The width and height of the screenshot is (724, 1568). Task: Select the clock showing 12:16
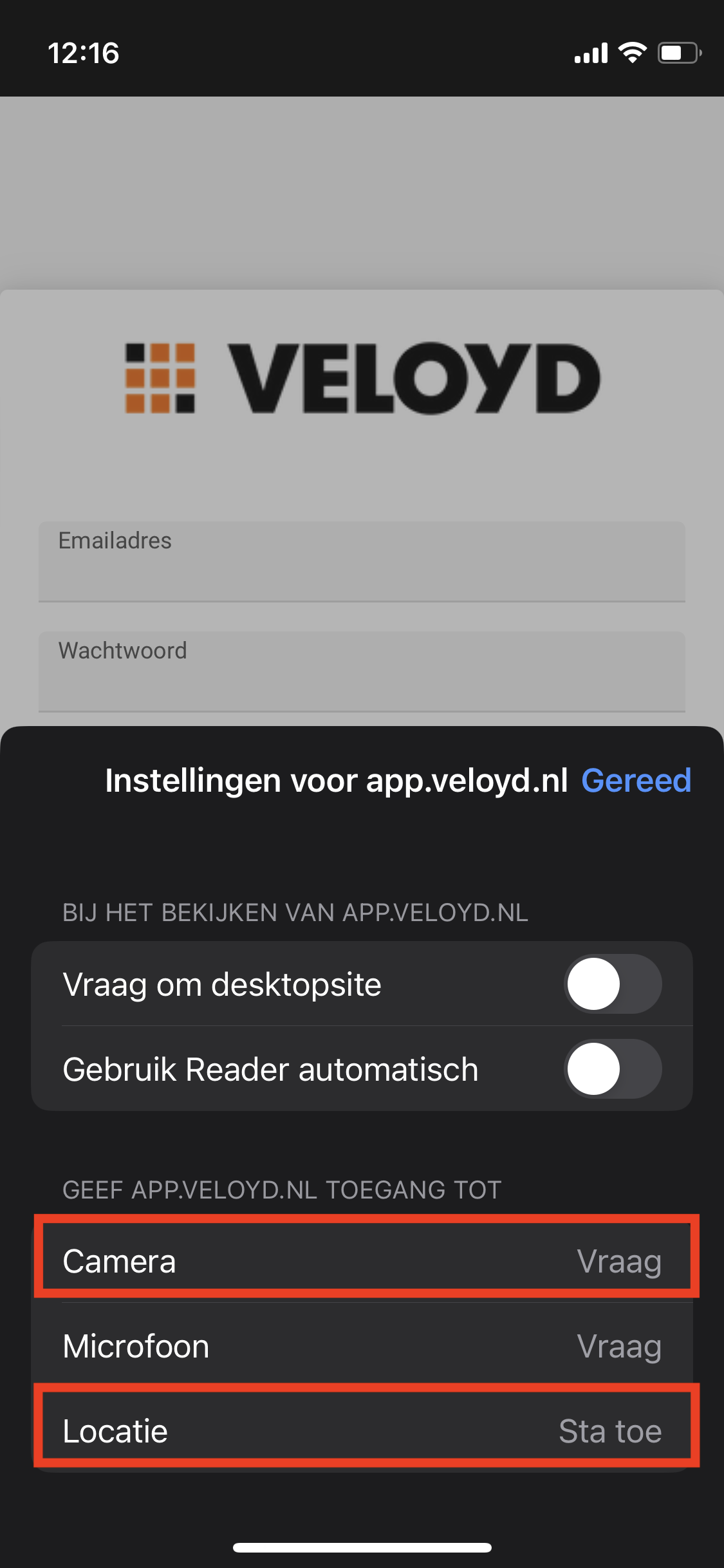click(86, 54)
